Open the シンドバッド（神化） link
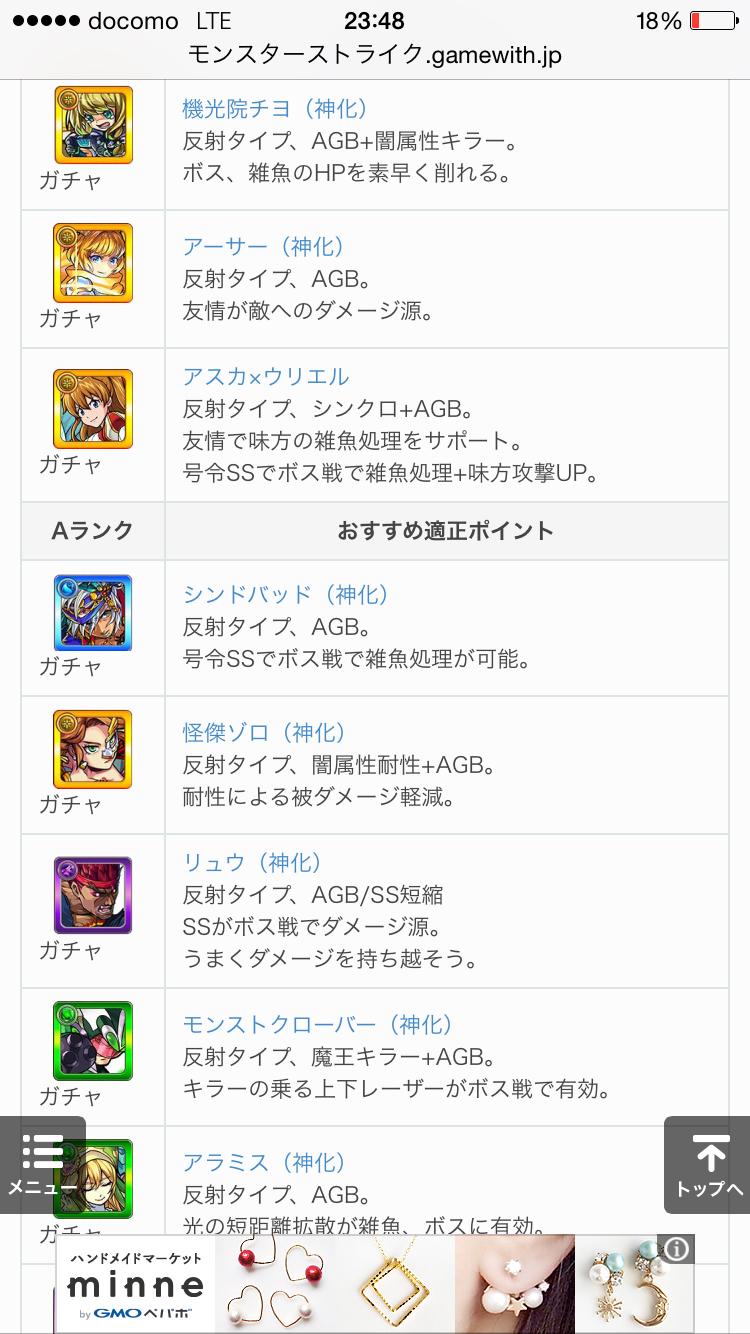The height and width of the screenshot is (1334, 750). click(x=286, y=594)
